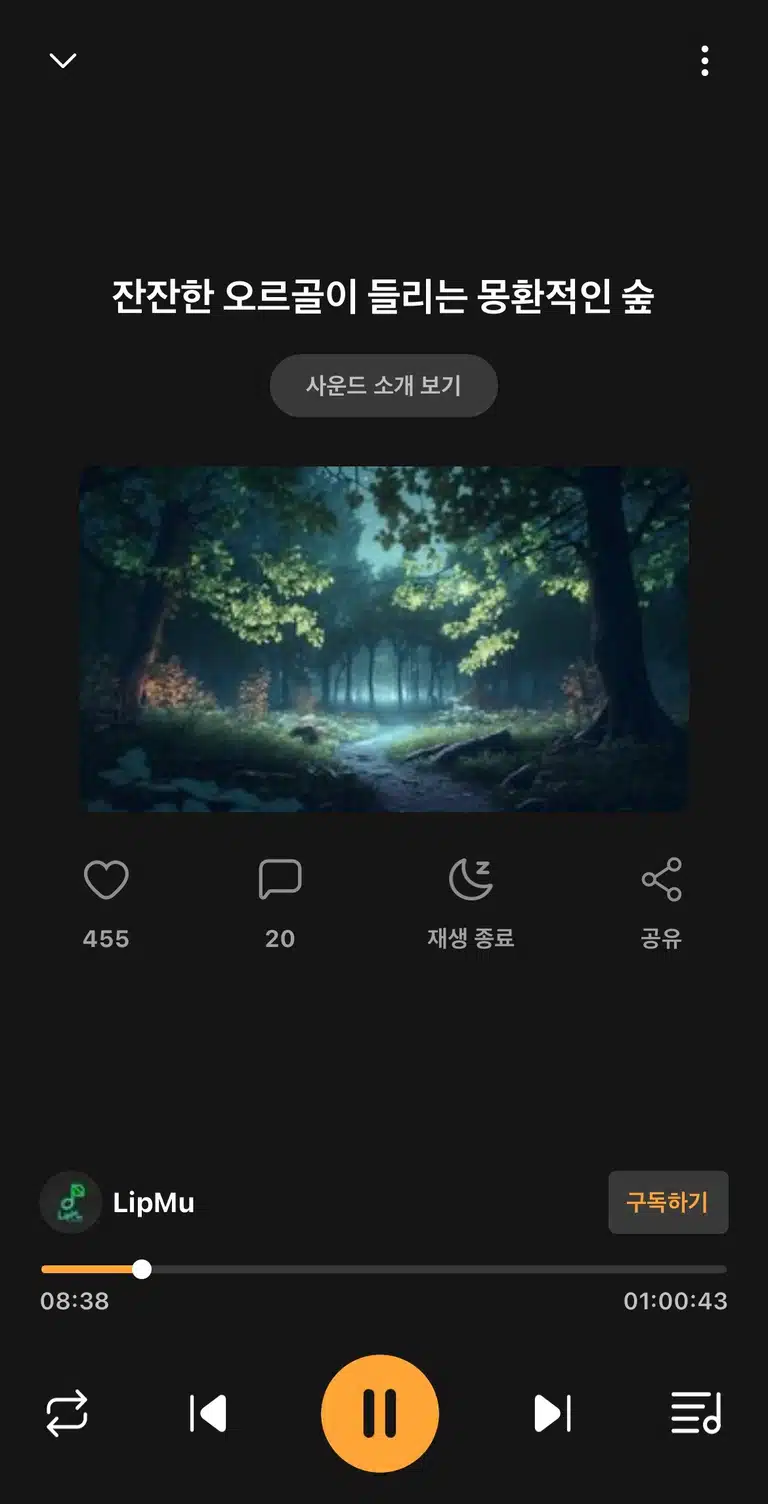768x1504 pixels.
Task: Set the 재생 종료 sleep timer
Action: [x=470, y=881]
